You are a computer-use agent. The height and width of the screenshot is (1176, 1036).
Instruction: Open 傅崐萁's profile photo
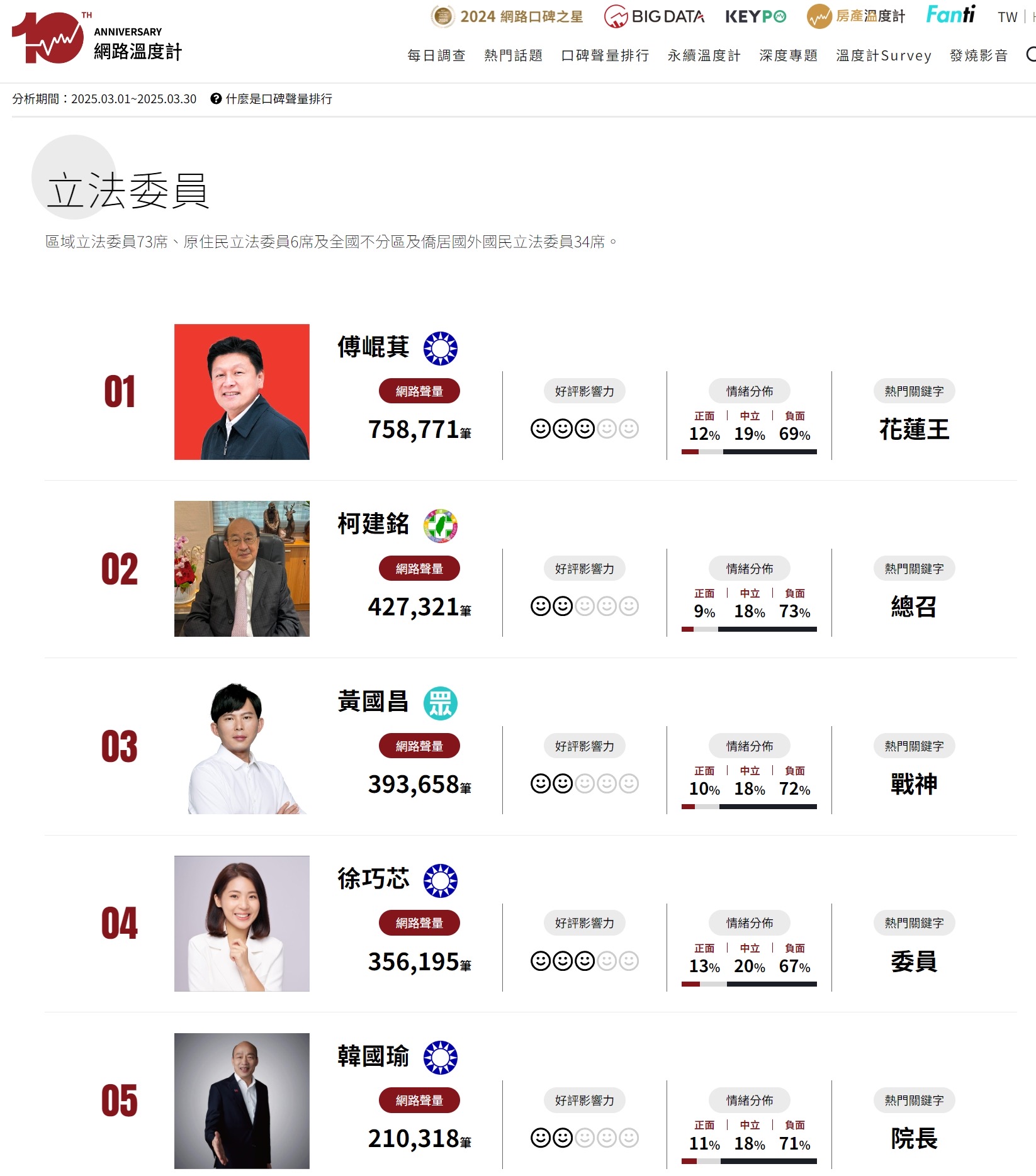pos(242,391)
